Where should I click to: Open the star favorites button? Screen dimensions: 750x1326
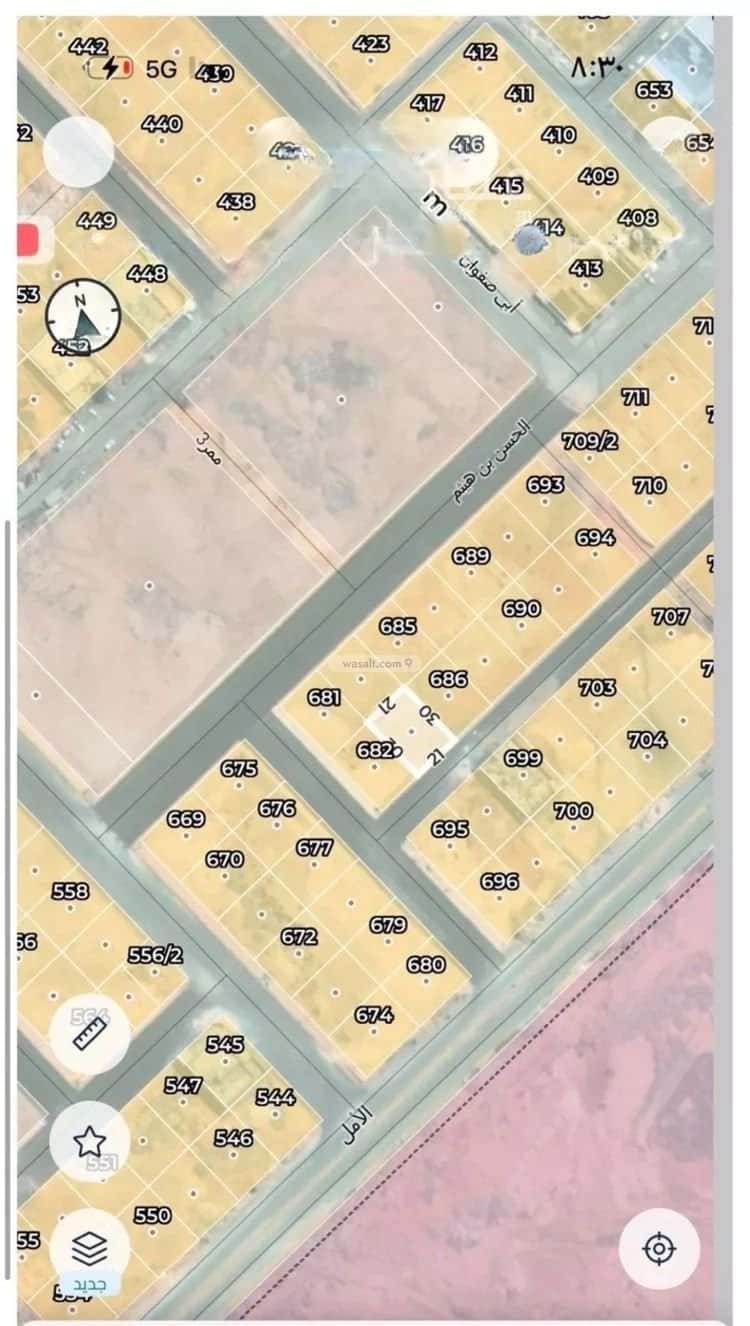point(89,1140)
